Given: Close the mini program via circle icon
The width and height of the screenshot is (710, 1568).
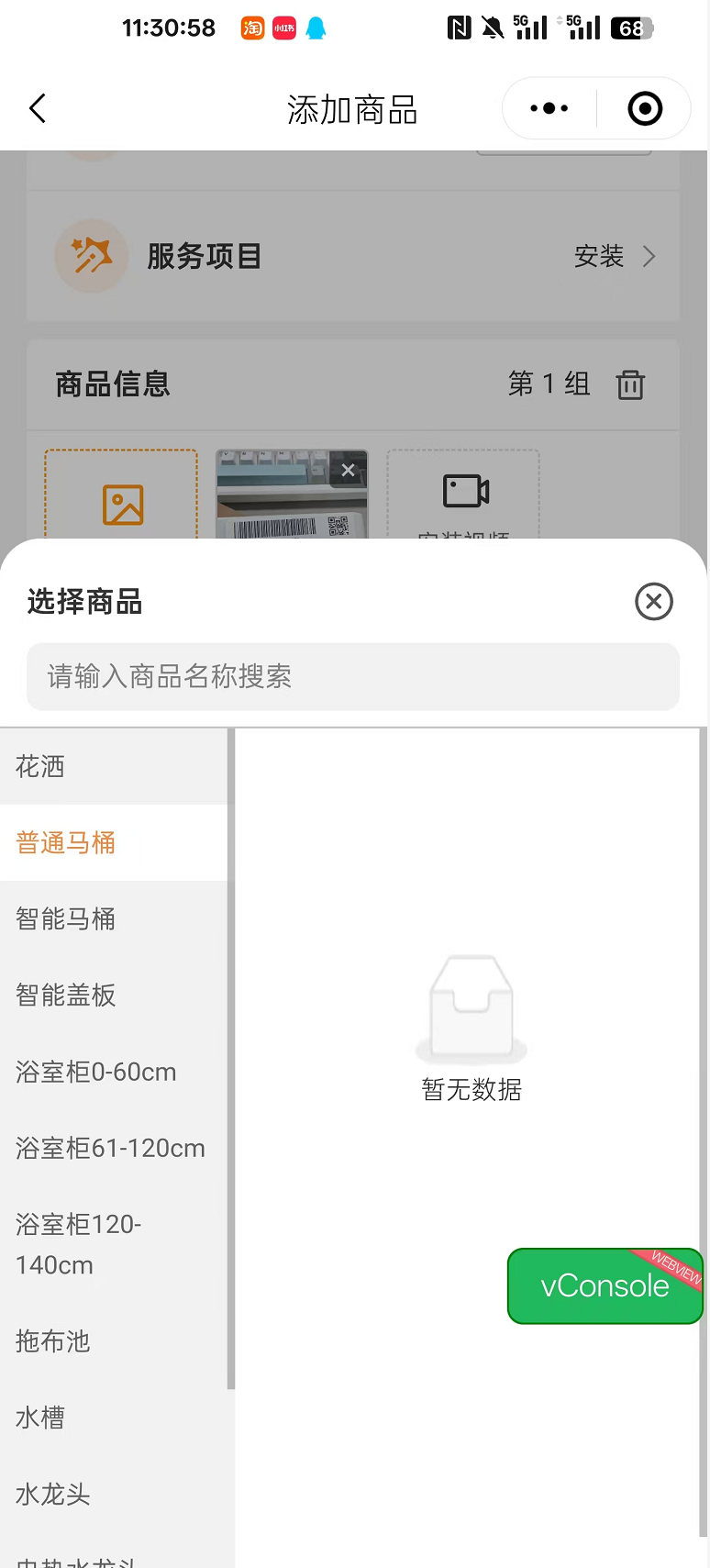Looking at the screenshot, I should tap(645, 108).
